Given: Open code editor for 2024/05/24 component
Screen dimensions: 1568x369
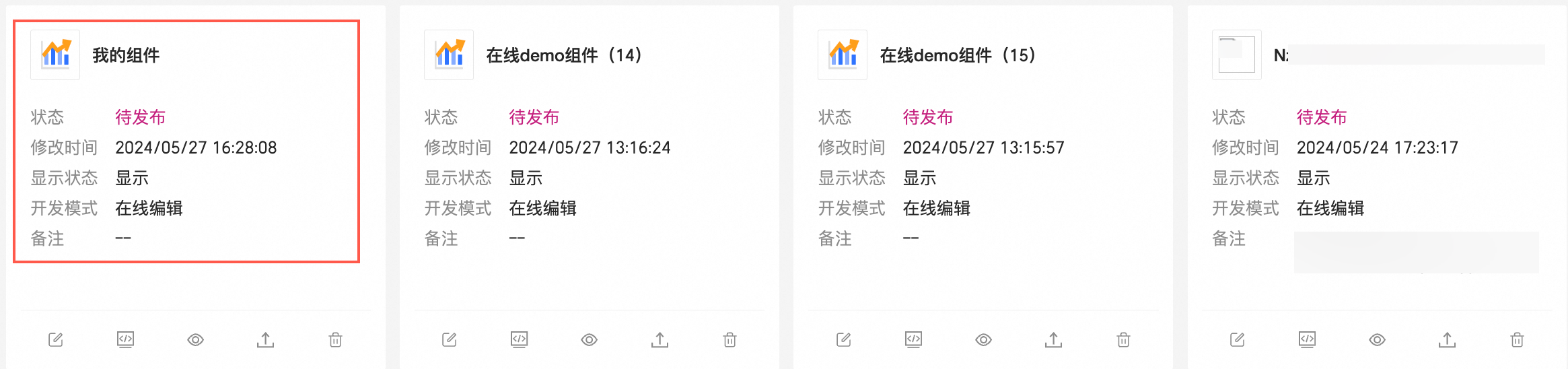Looking at the screenshot, I should 1307,339.
